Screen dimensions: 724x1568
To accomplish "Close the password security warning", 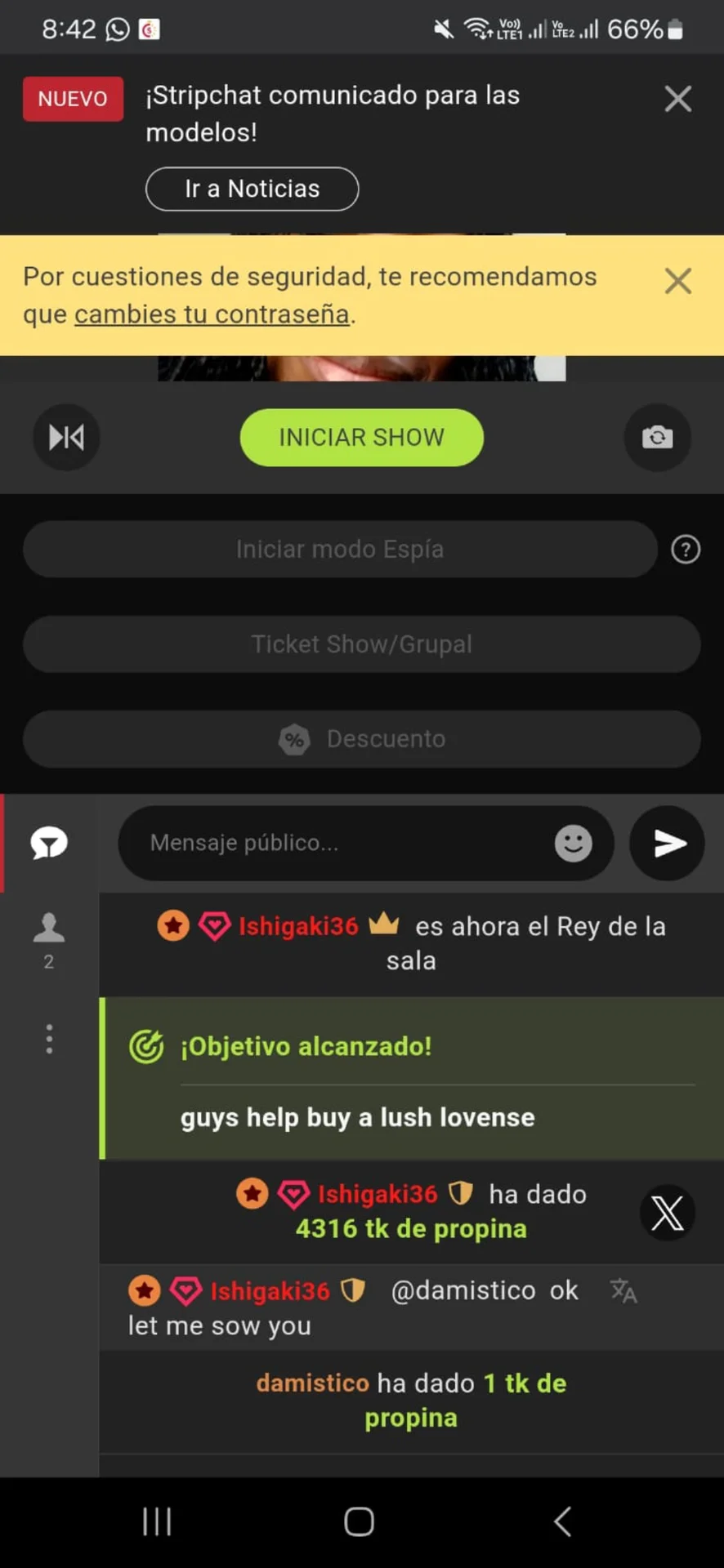I will click(677, 281).
